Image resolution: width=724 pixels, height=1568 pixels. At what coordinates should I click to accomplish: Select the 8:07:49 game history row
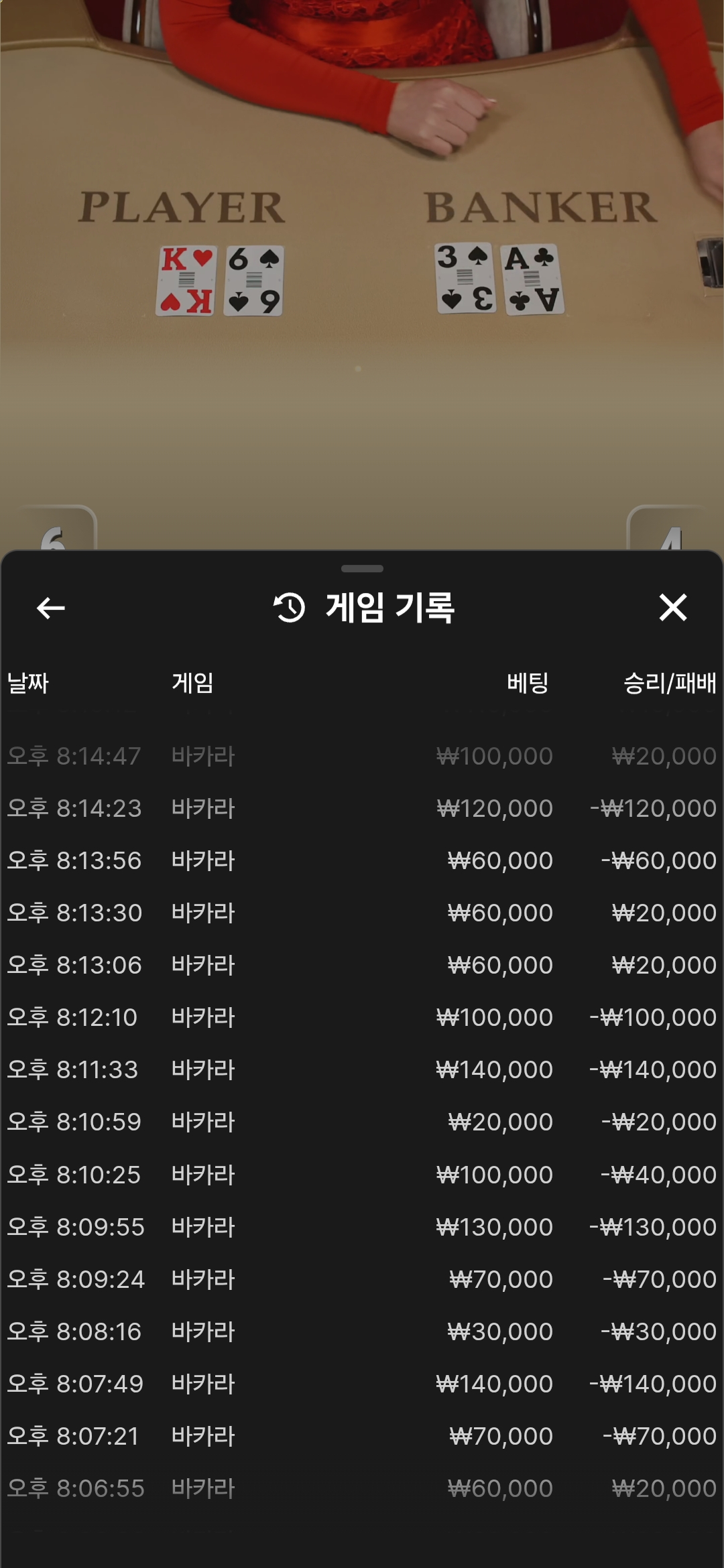[x=362, y=1384]
